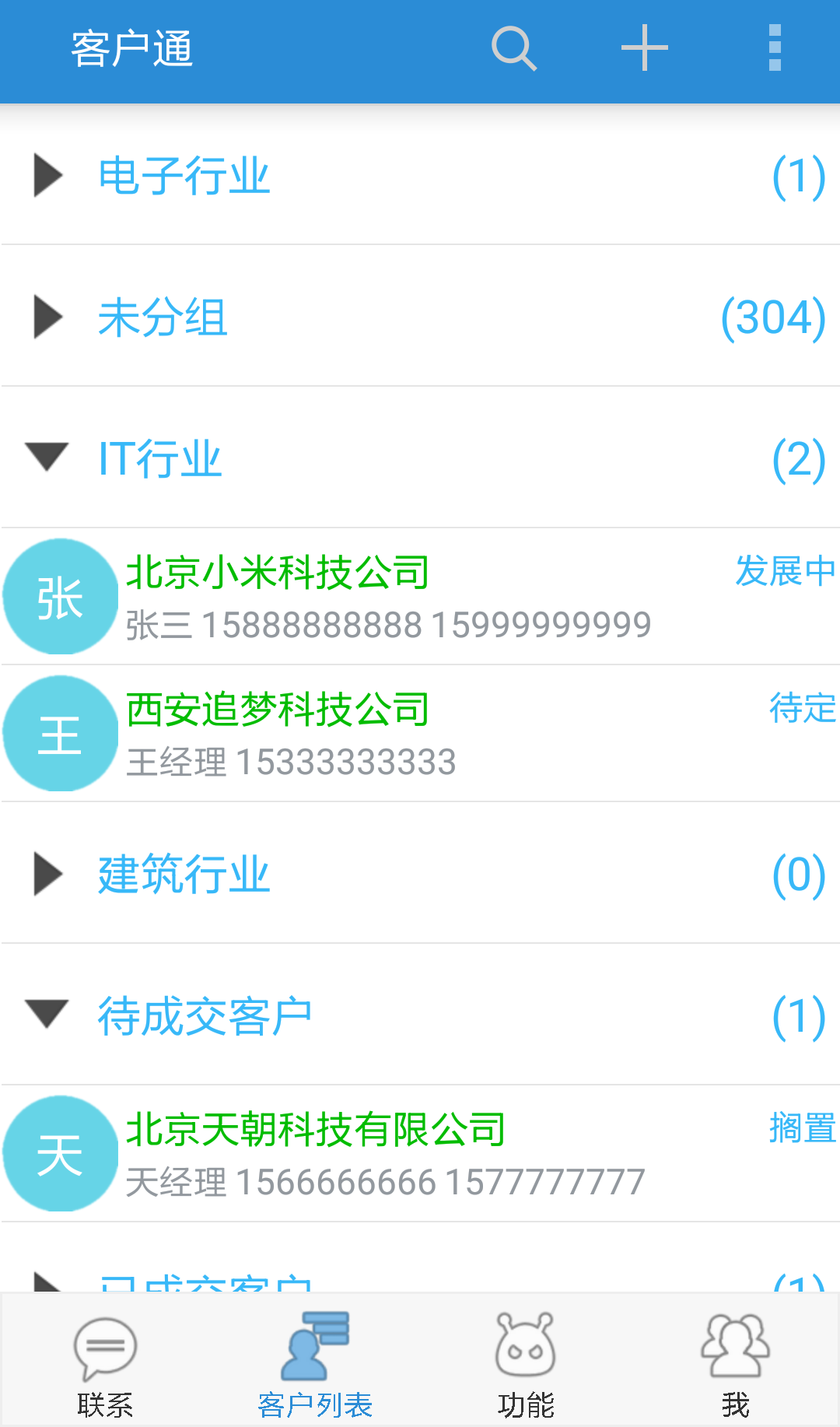
Task: Open customer 西安追梦科技公司
Action: point(420,734)
